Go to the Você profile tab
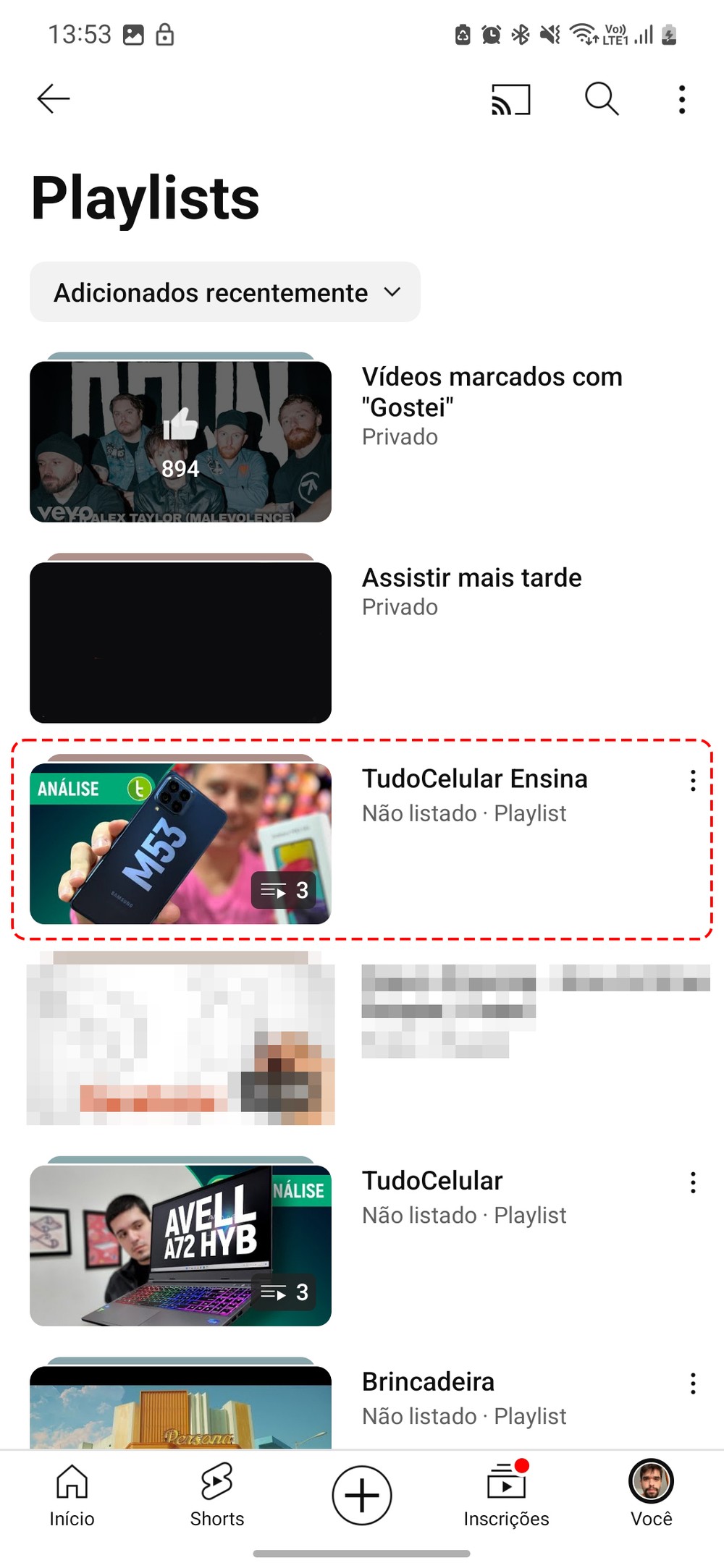Image resolution: width=724 pixels, height=1568 pixels. point(651,1495)
